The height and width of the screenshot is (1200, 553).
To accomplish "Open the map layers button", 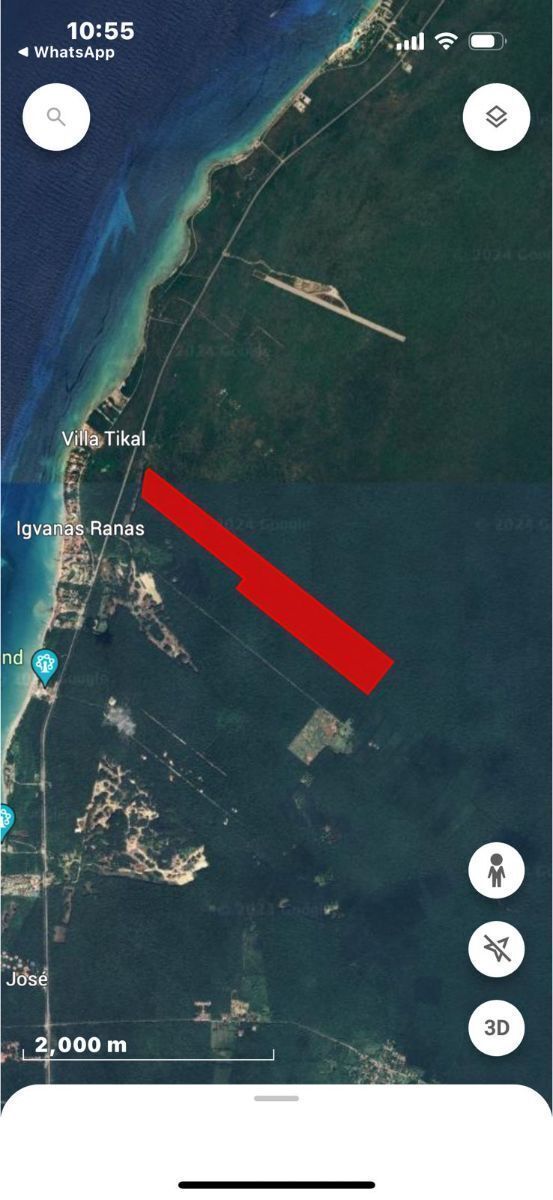I will point(496,117).
